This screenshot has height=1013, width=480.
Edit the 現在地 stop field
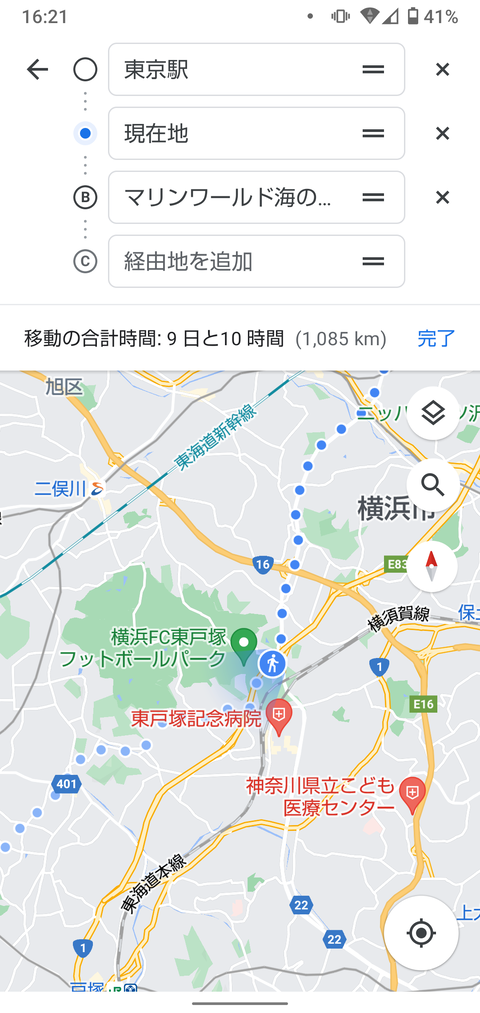256,133
